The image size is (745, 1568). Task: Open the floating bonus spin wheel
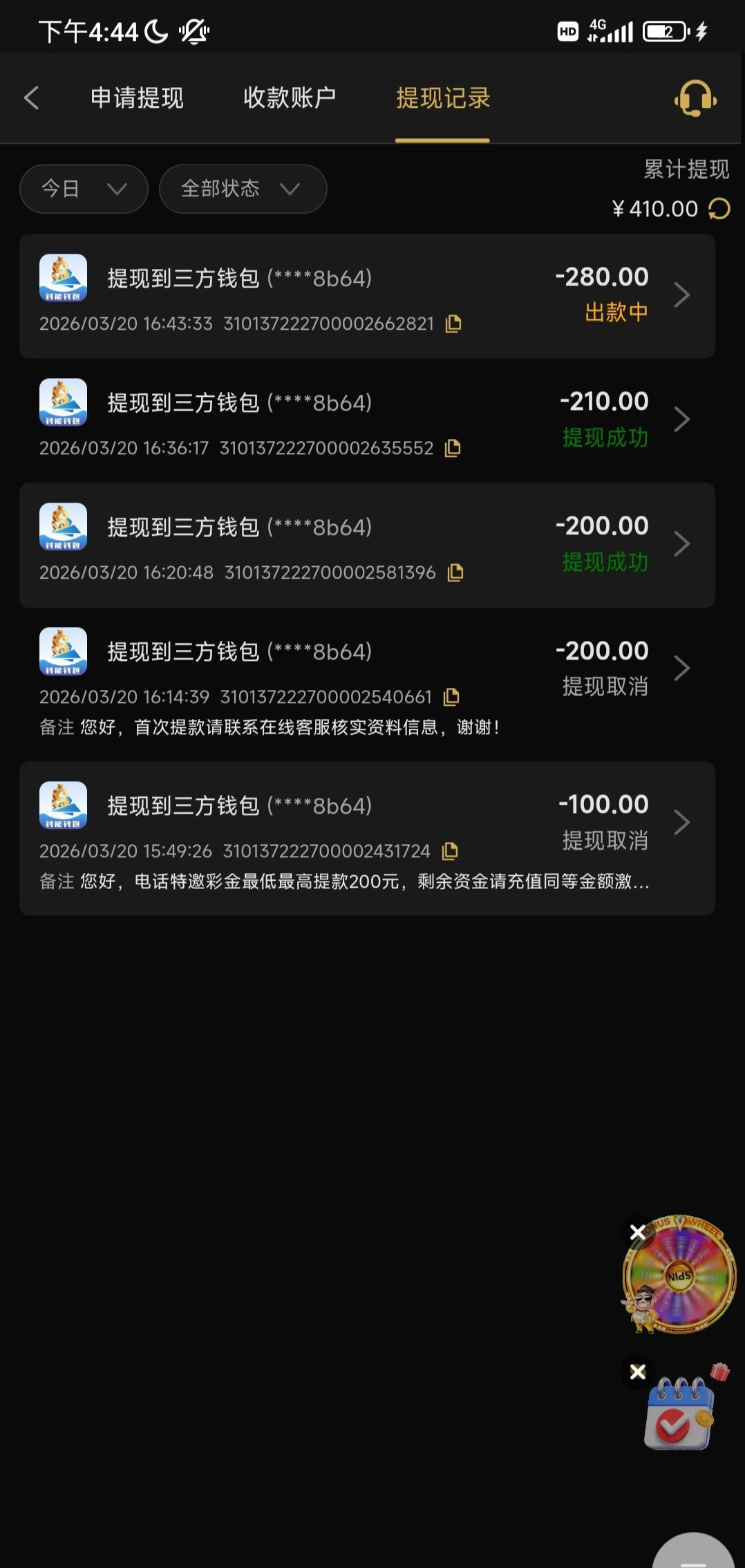coord(681,1276)
